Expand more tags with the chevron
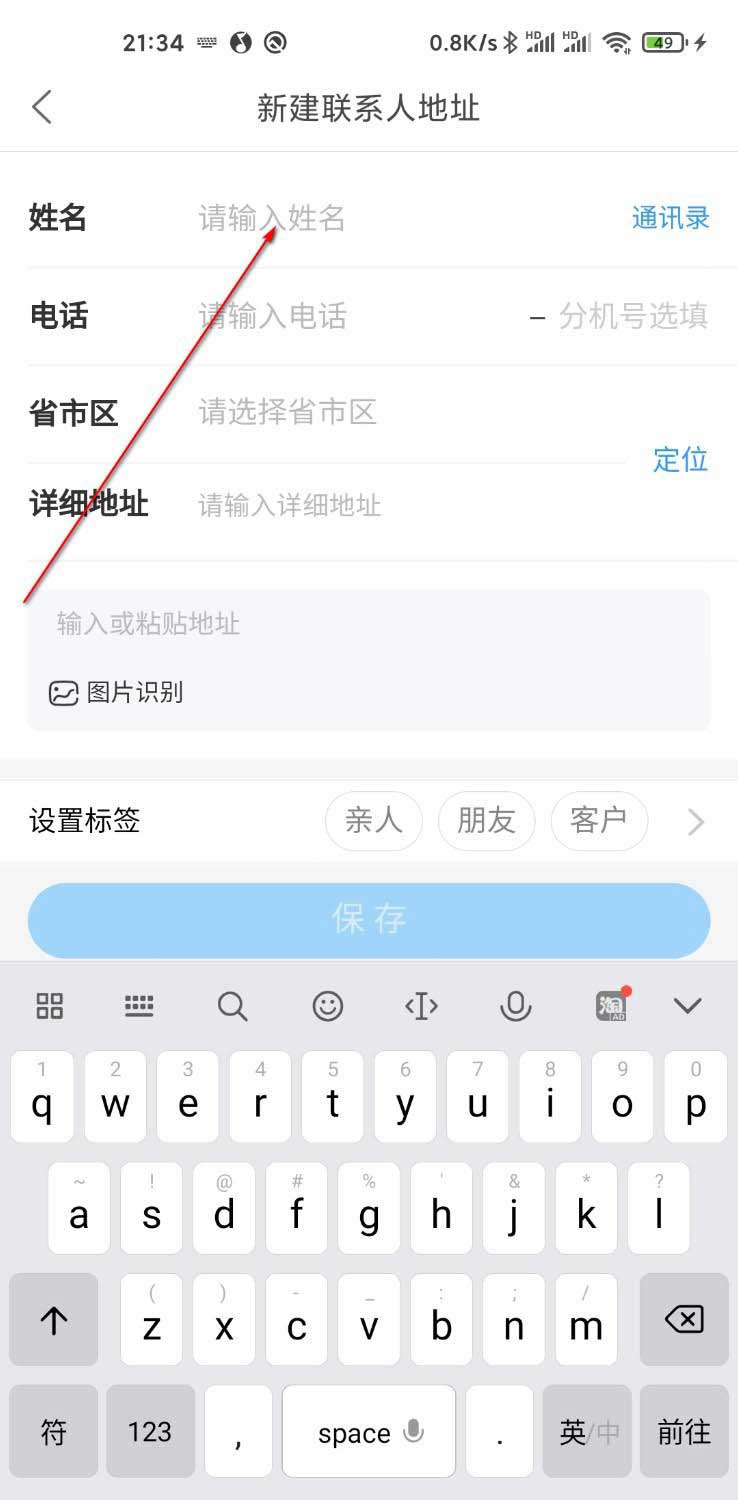The image size is (738, 1500). pyautogui.click(x=696, y=822)
